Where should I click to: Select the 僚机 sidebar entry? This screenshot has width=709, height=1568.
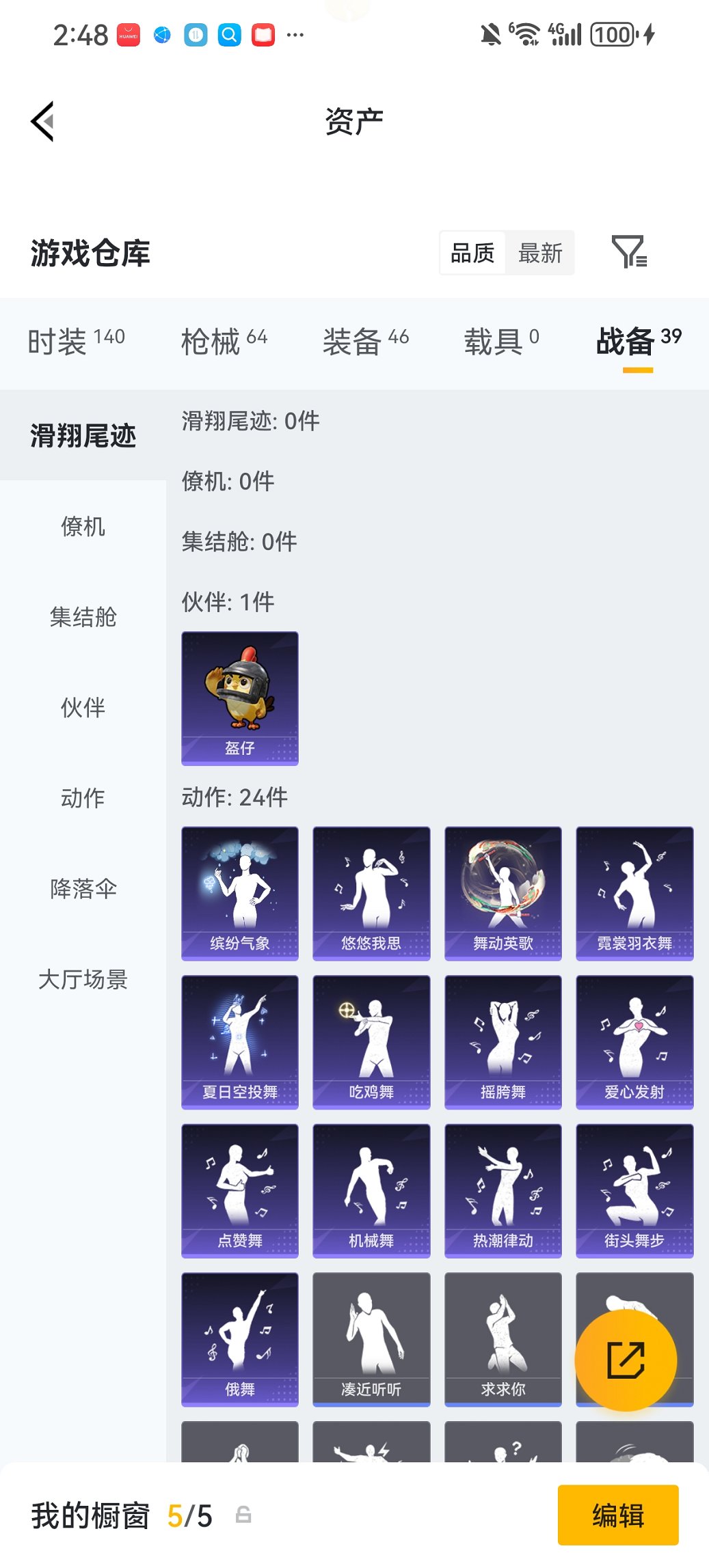click(82, 526)
